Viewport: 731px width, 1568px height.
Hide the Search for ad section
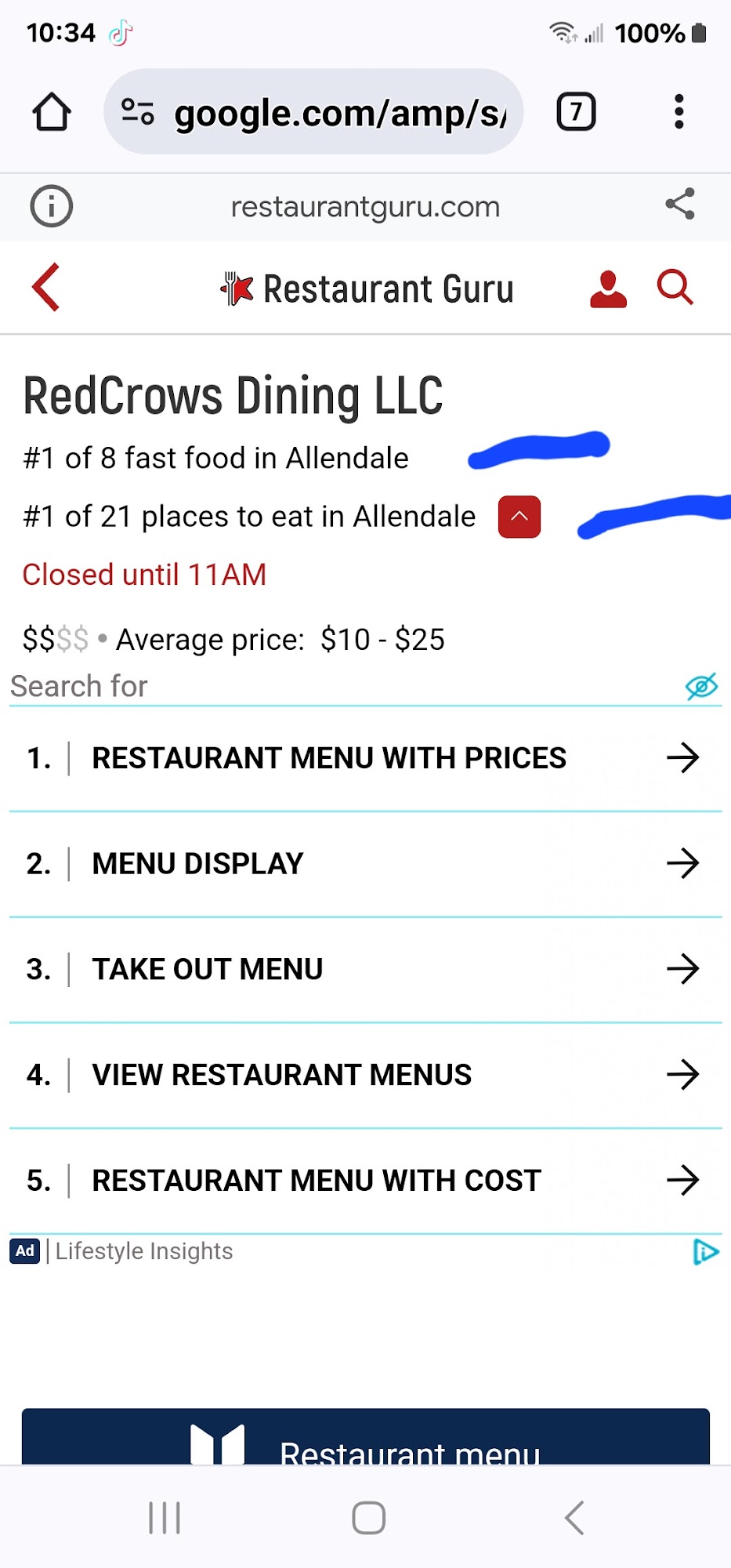tap(701, 687)
